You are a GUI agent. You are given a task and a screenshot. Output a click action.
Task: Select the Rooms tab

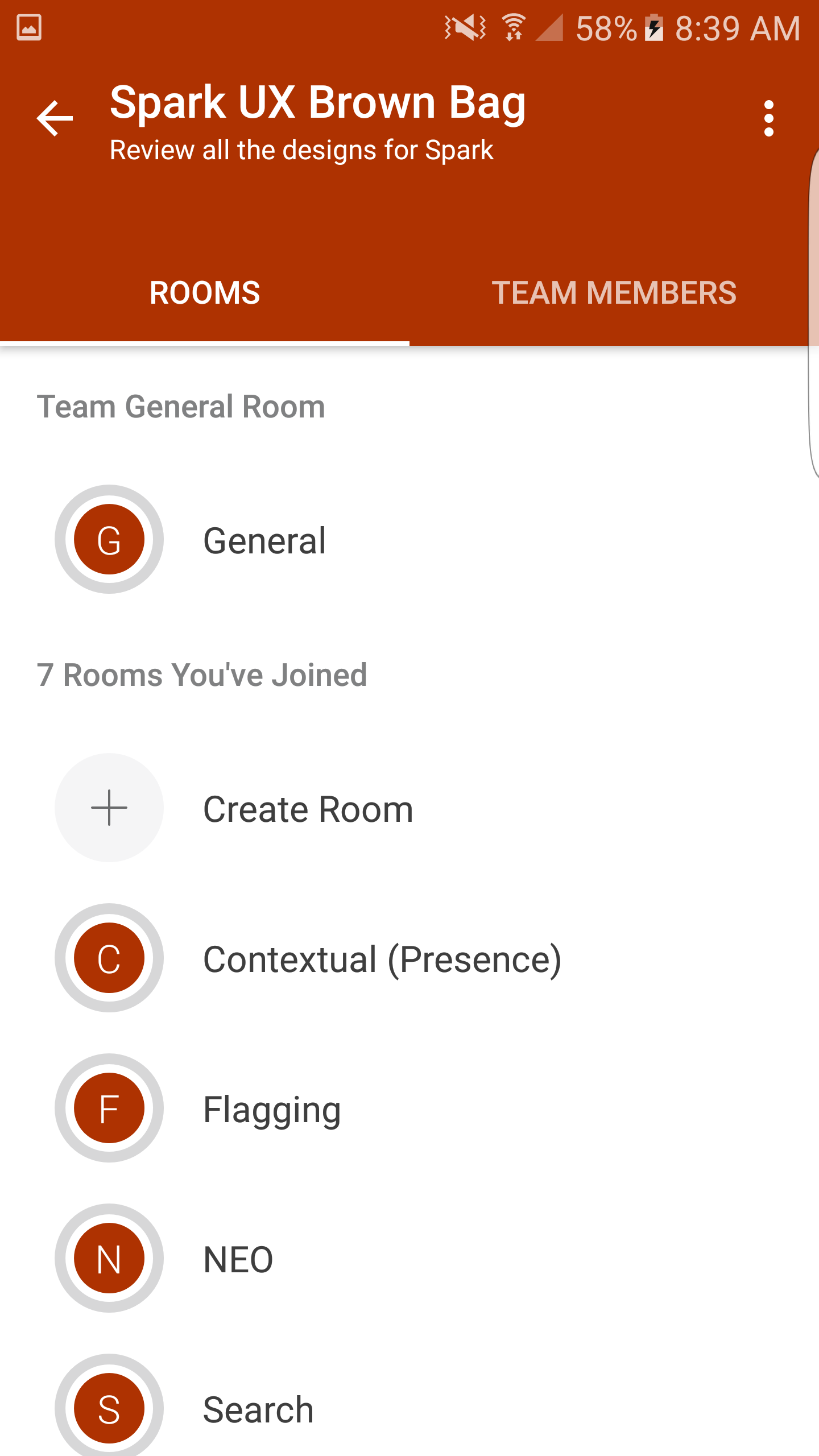205,293
